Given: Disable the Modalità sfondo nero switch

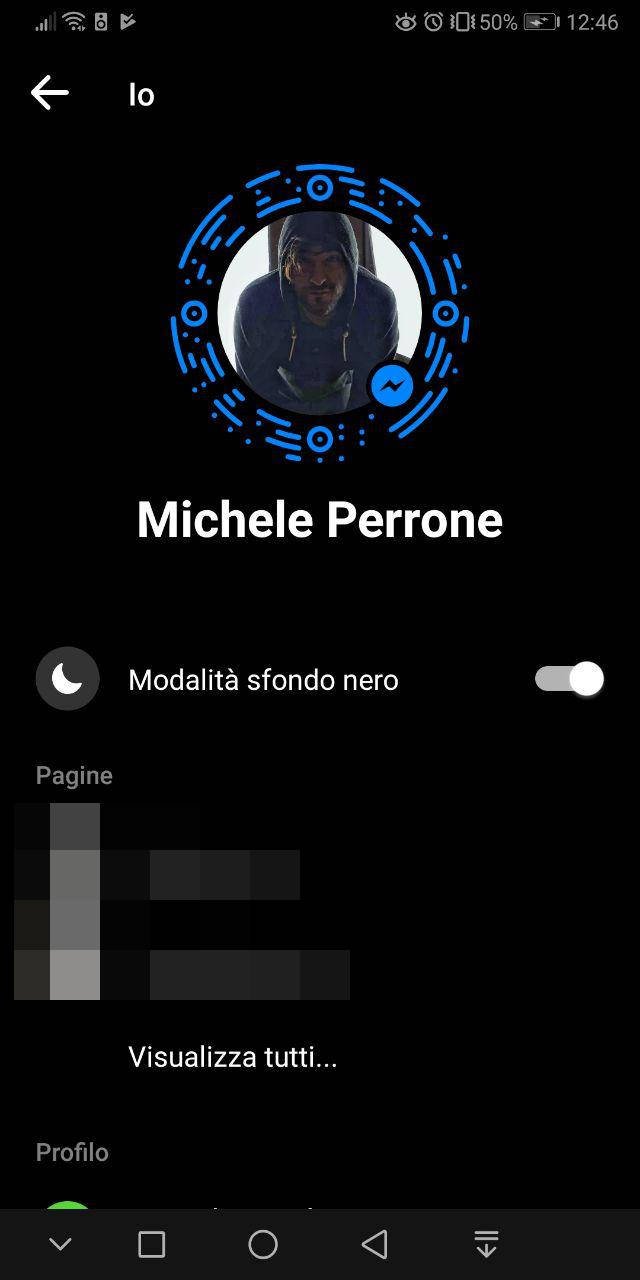Looking at the screenshot, I should click(569, 679).
